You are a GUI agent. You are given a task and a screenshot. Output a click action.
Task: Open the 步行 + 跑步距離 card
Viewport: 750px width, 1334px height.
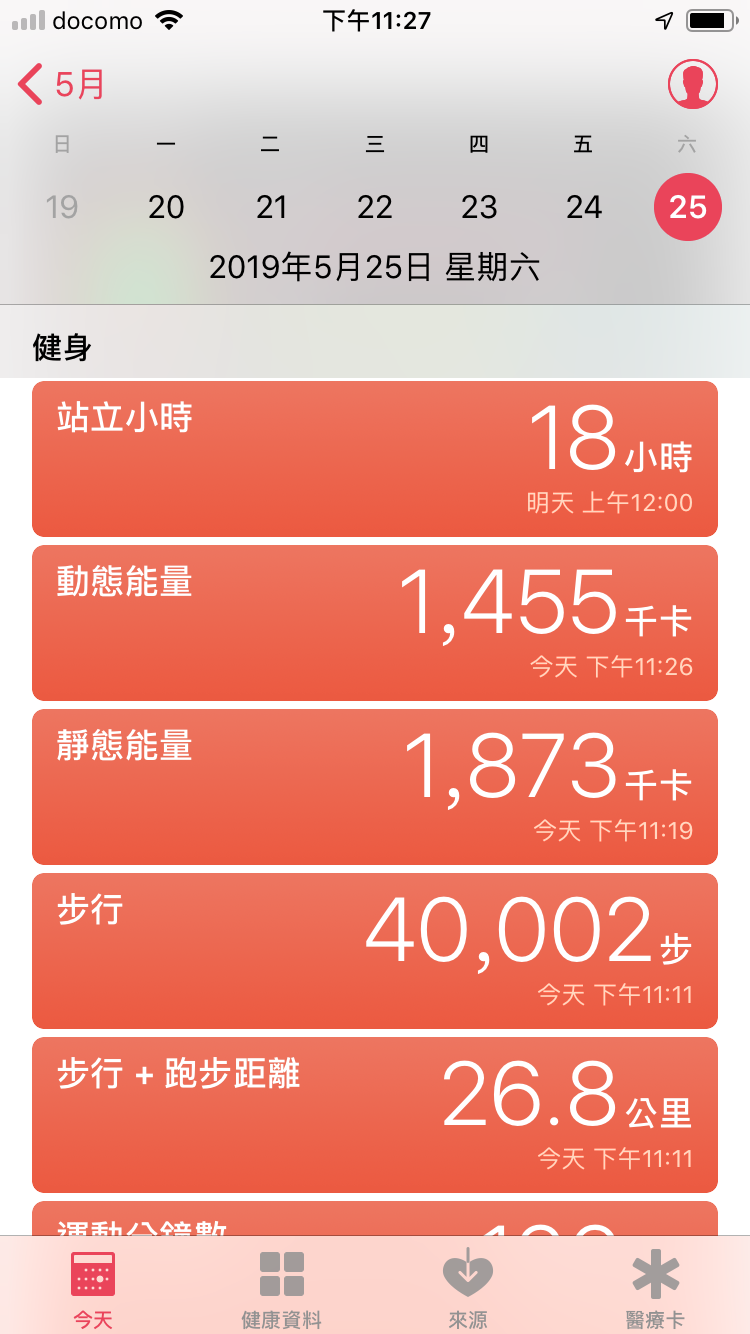pos(375,1115)
